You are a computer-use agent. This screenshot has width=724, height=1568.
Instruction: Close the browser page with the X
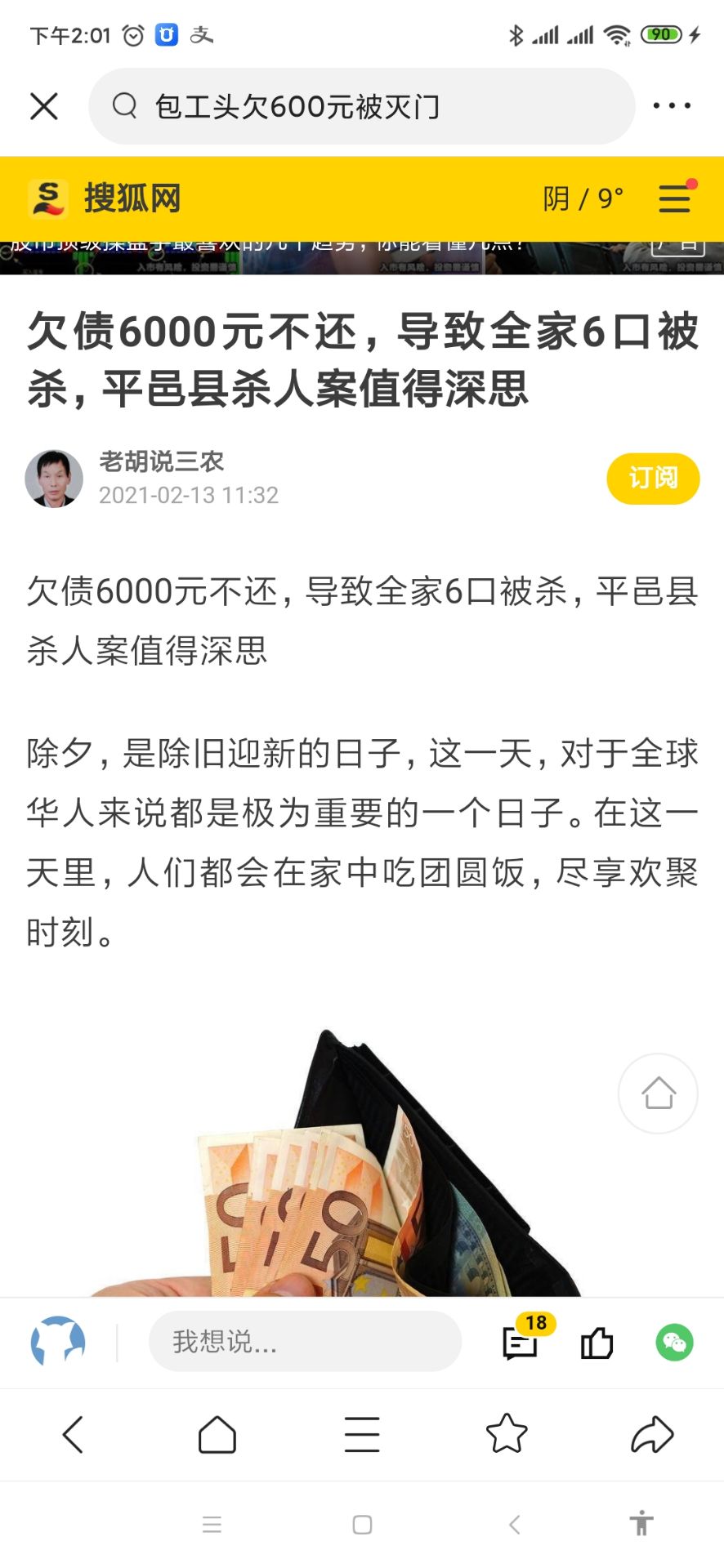tap(44, 106)
